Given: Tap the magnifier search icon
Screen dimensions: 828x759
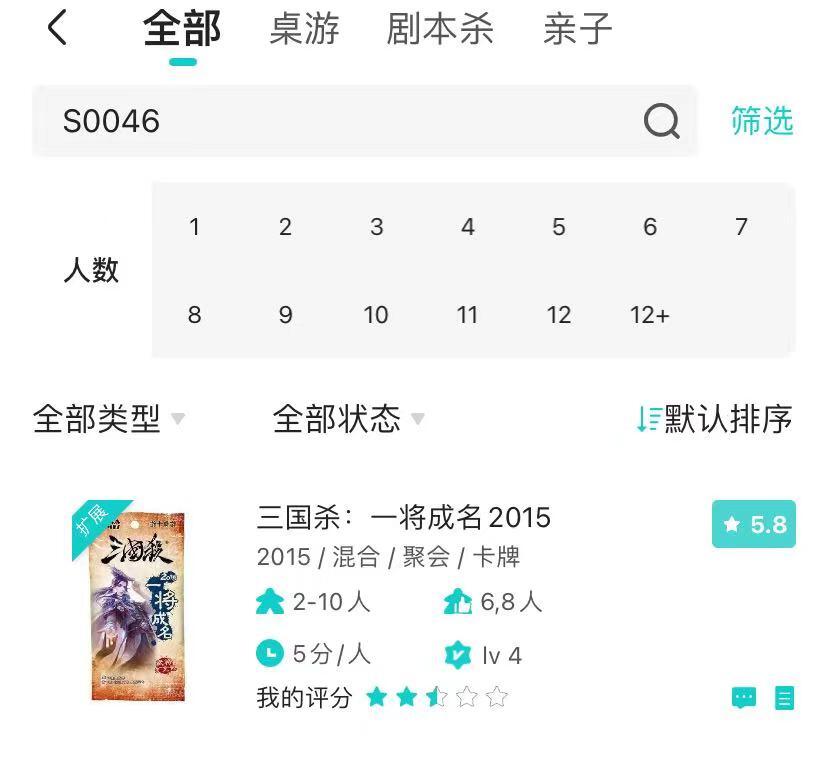Looking at the screenshot, I should coord(661,121).
